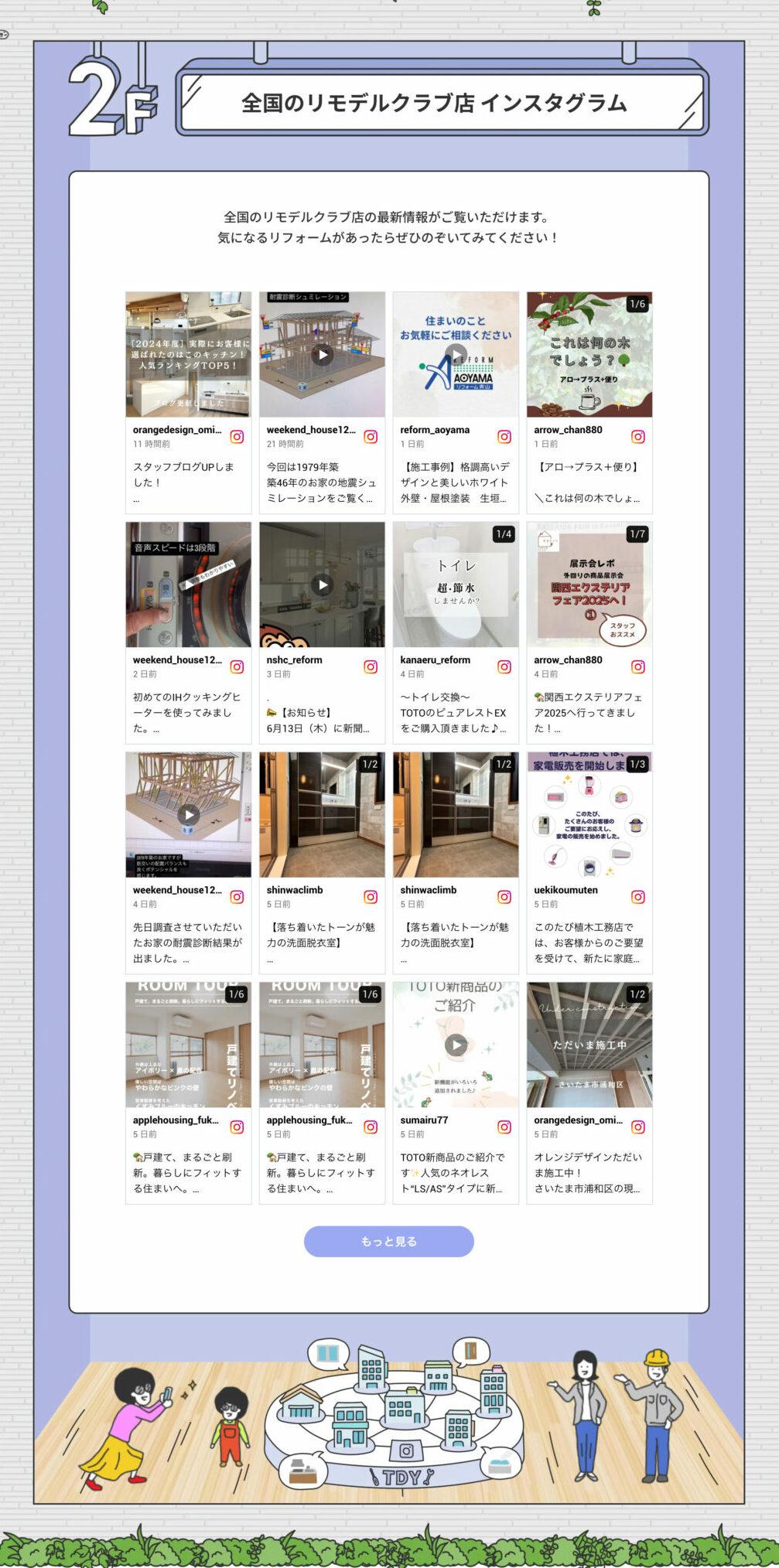Screen dimensions: 779x1568
Task: Open arrow_chan880 Kansai Exterior Fair post
Action: tap(589, 585)
